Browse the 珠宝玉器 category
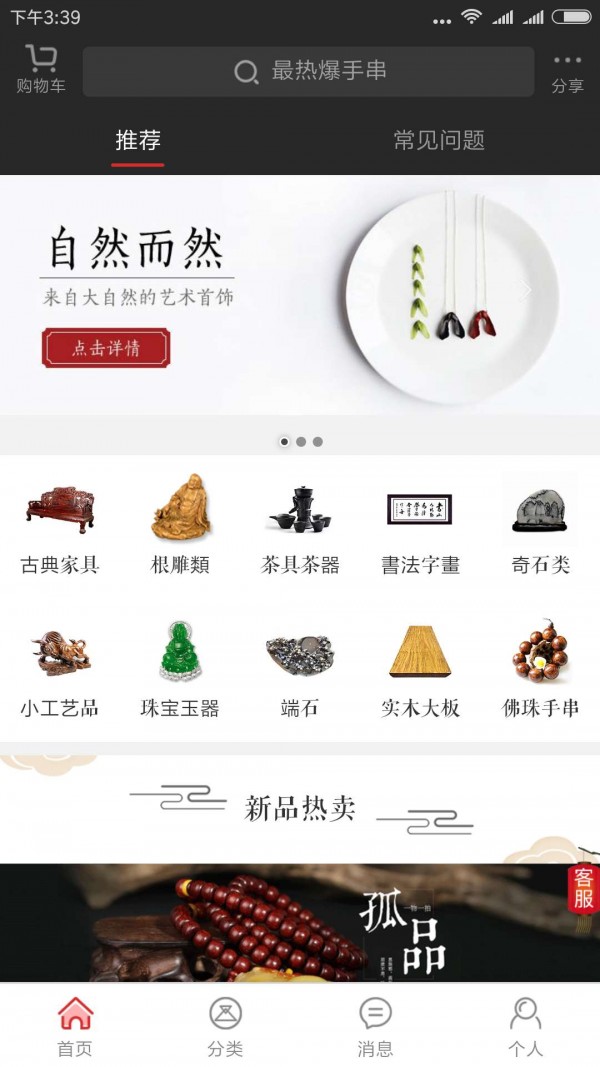Viewport: 600px width, 1067px height. (x=180, y=670)
